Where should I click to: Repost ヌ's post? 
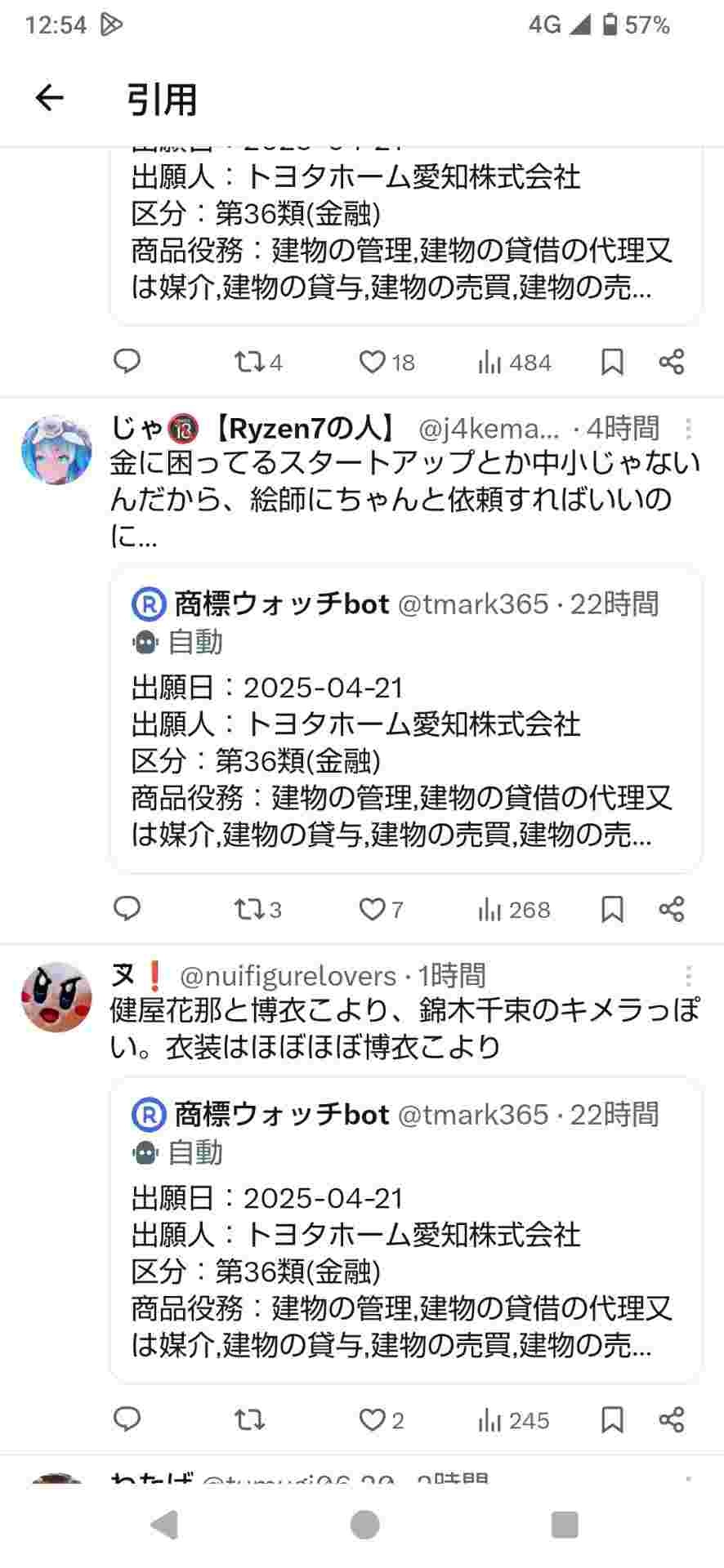(x=249, y=1419)
